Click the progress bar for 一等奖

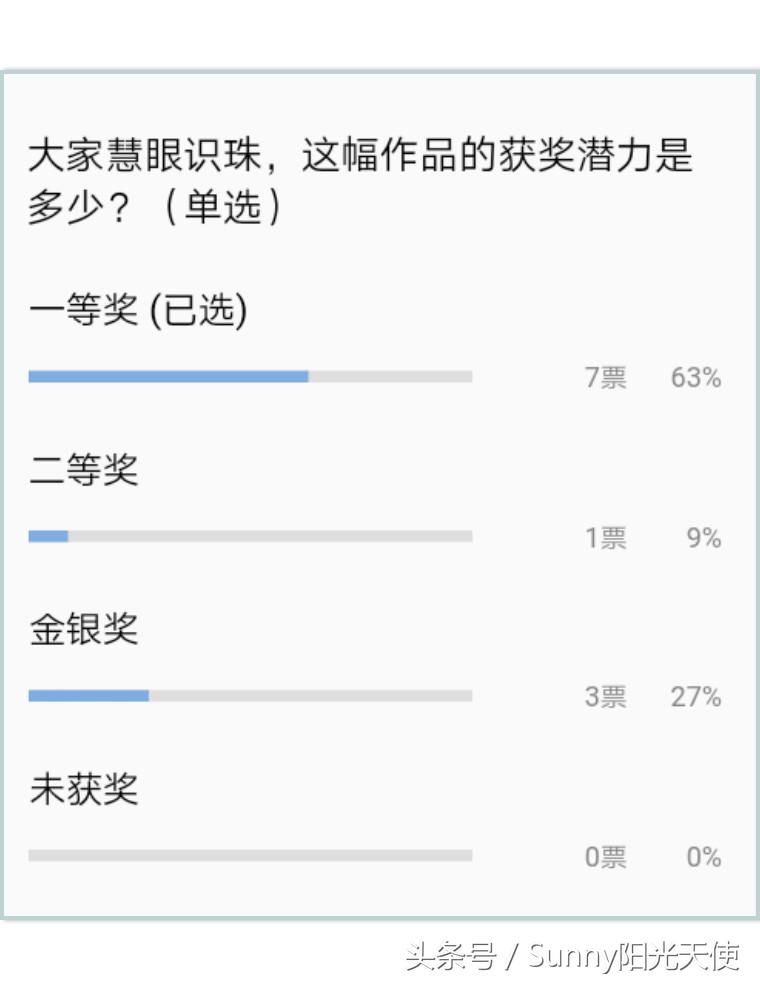250,377
